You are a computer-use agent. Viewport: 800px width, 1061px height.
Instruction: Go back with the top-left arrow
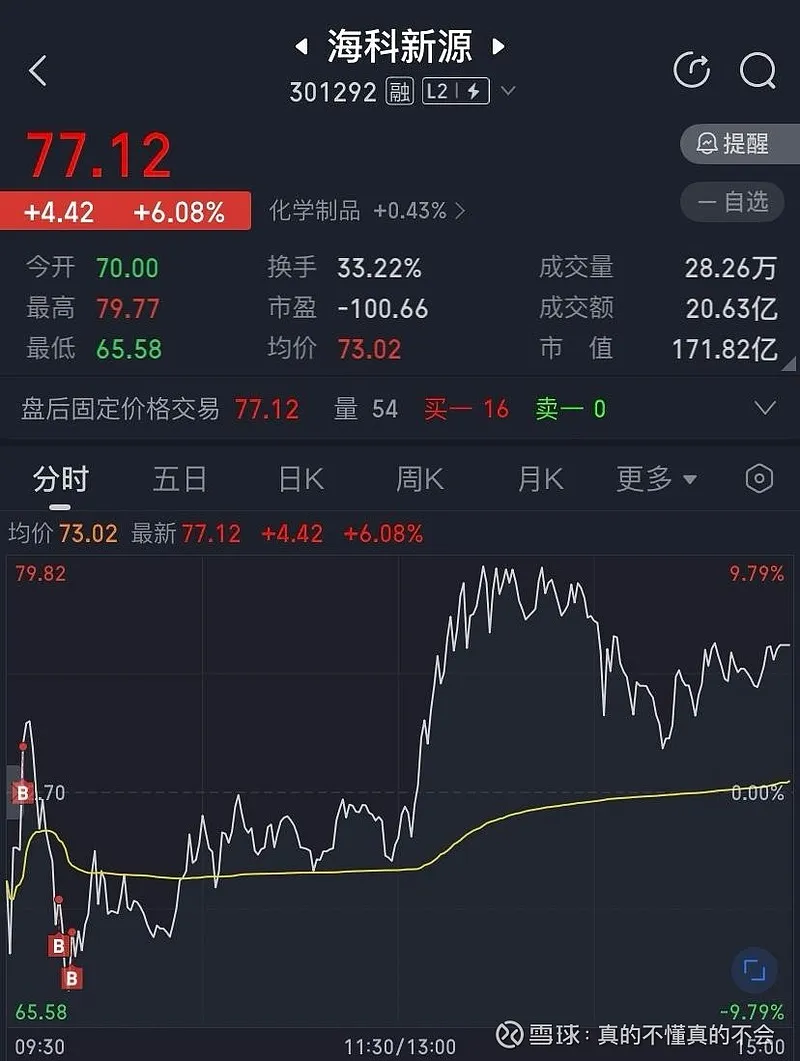(38, 71)
